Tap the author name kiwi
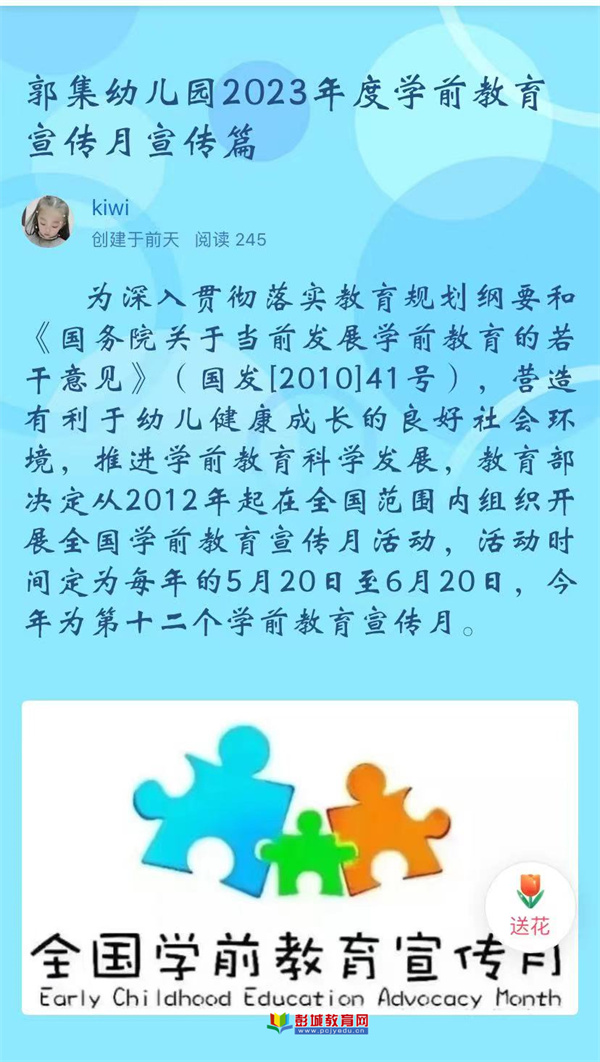This screenshot has height=1062, width=600. (110, 208)
